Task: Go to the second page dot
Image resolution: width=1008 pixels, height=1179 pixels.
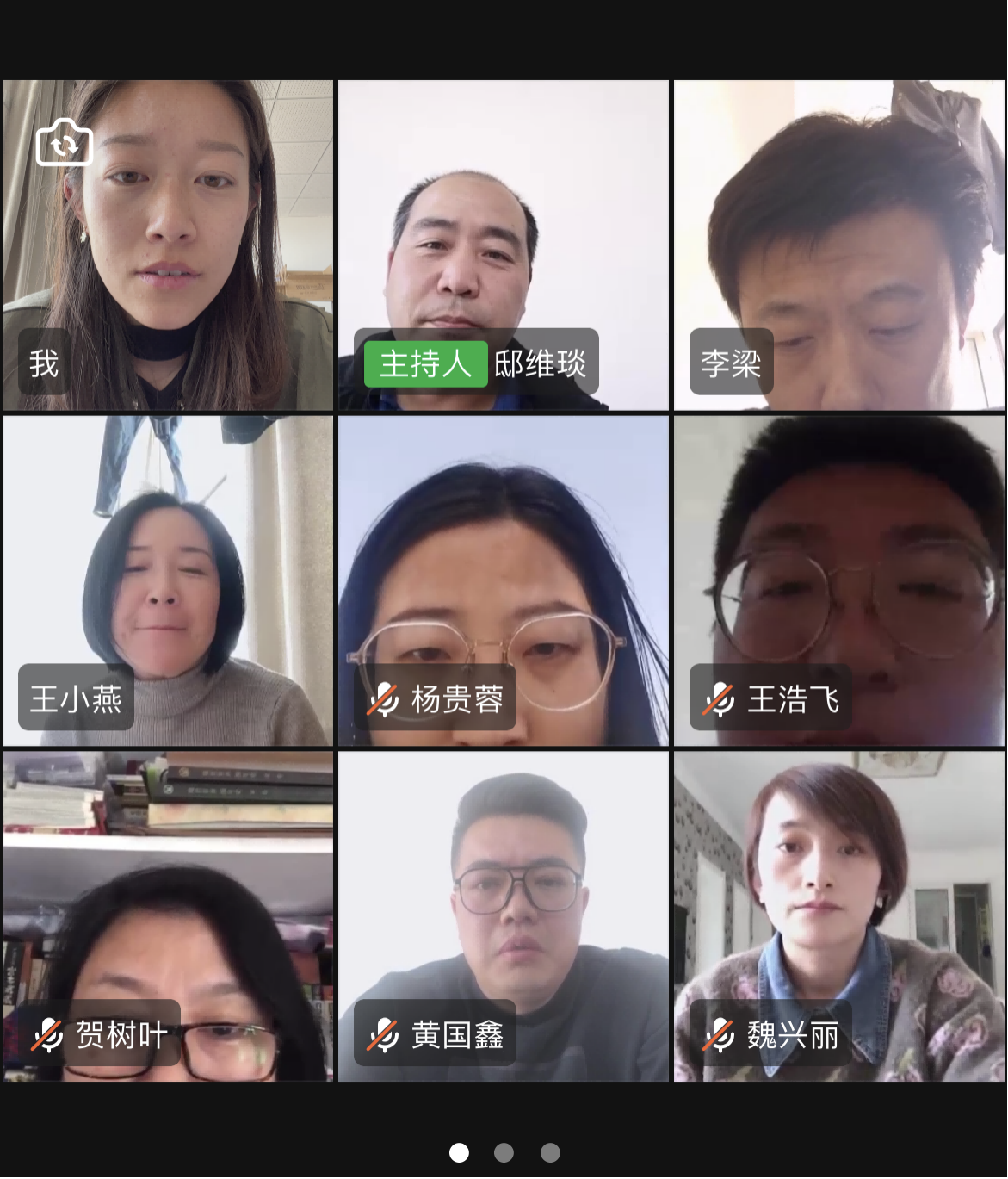Action: 504,1152
